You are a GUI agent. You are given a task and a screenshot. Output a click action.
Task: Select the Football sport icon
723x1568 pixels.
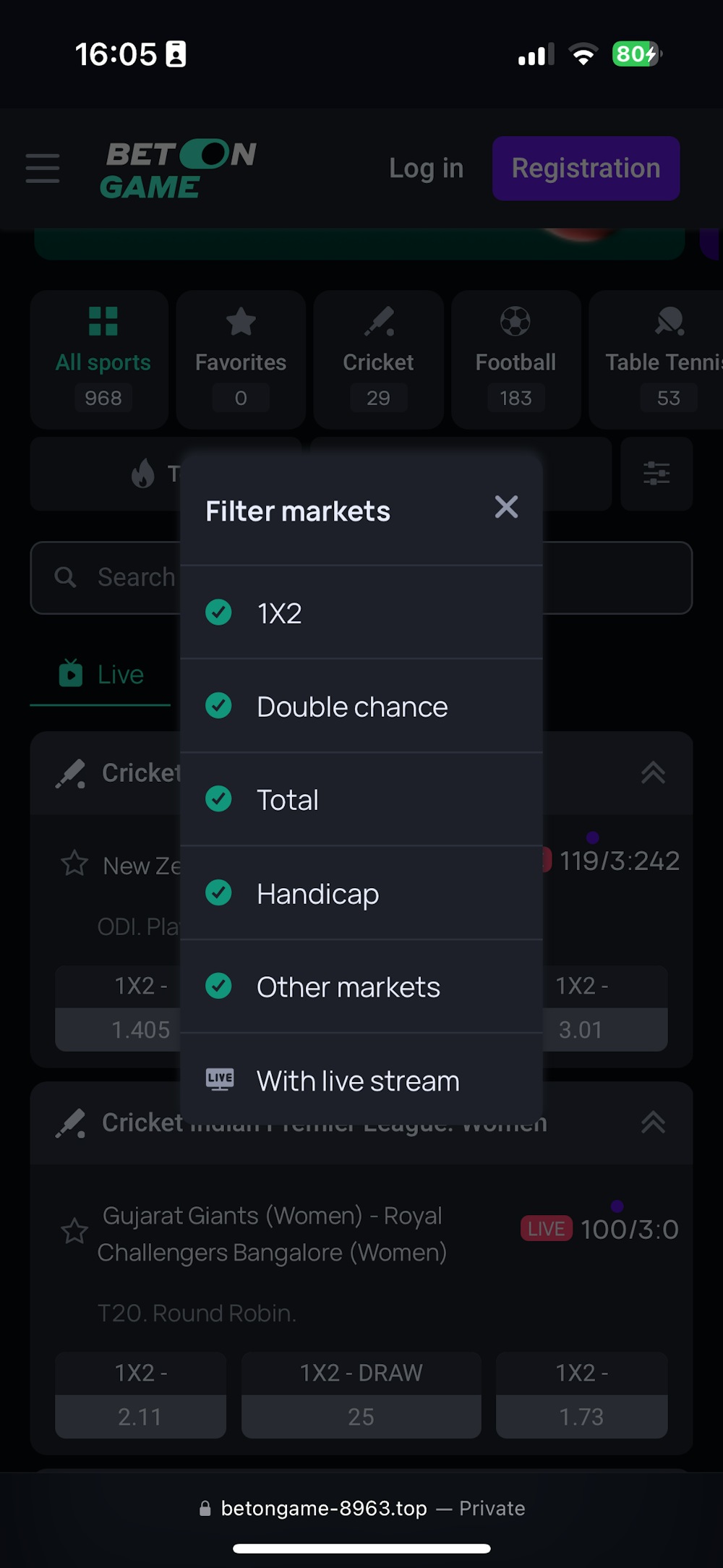(x=515, y=322)
